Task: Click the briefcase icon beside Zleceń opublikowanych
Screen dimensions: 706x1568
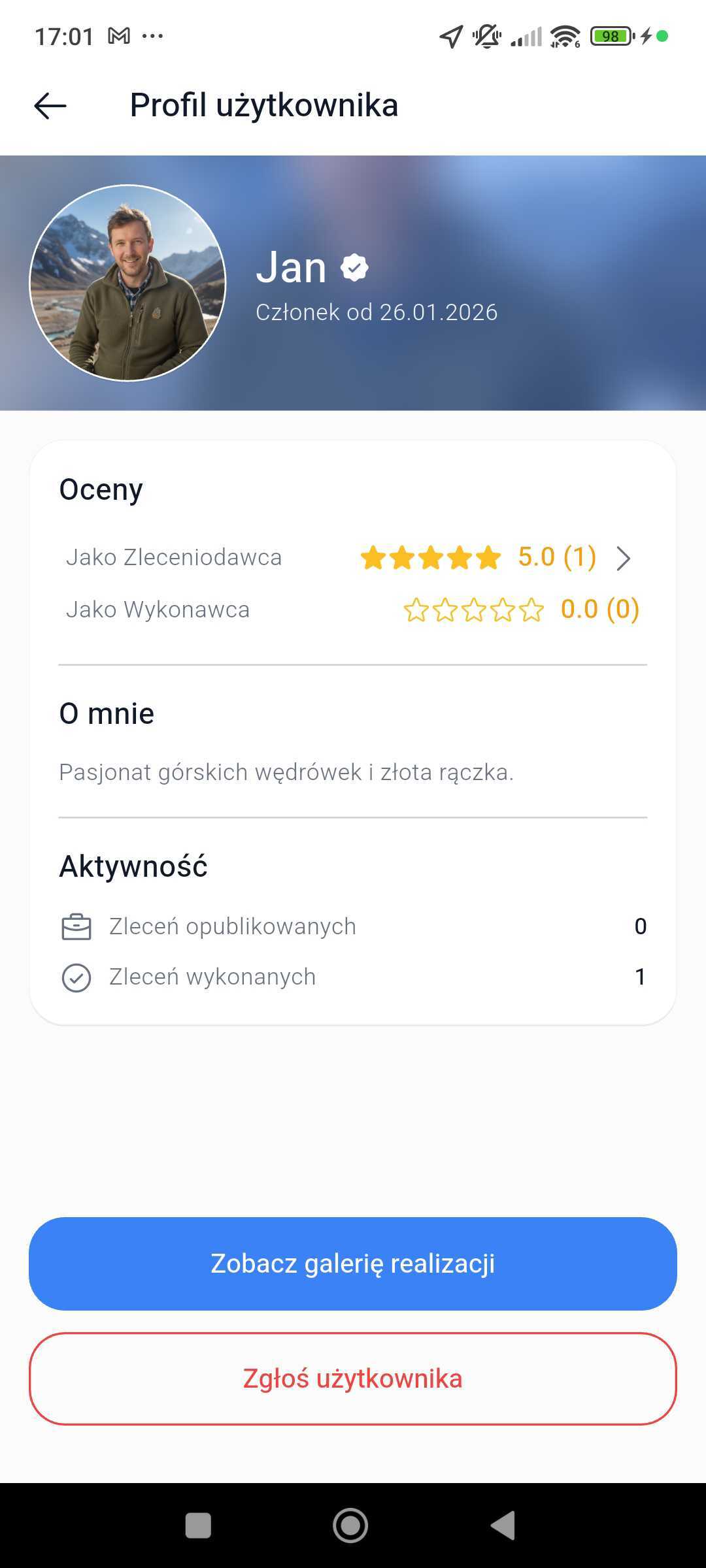Action: coord(77,925)
